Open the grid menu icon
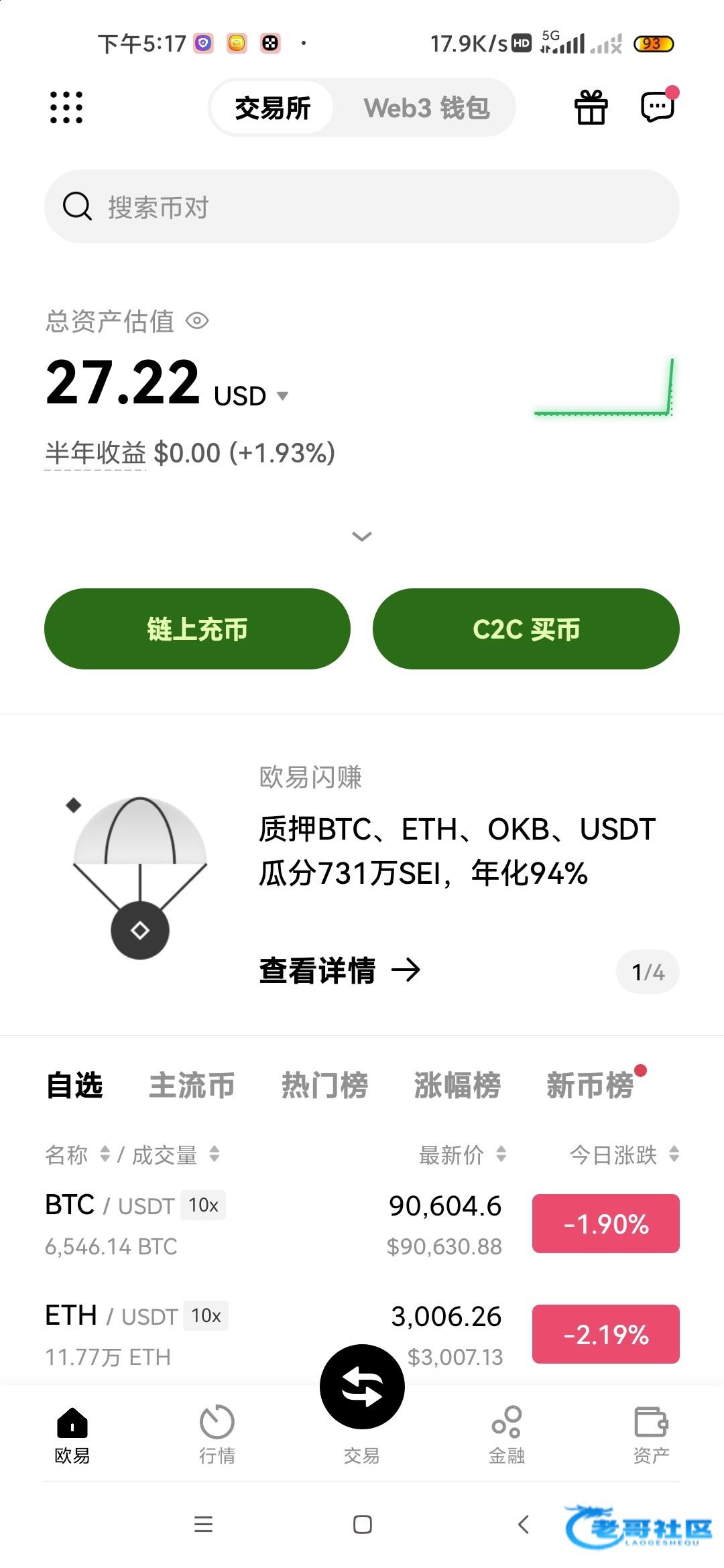Screen dimensions: 724x1568 point(66,107)
